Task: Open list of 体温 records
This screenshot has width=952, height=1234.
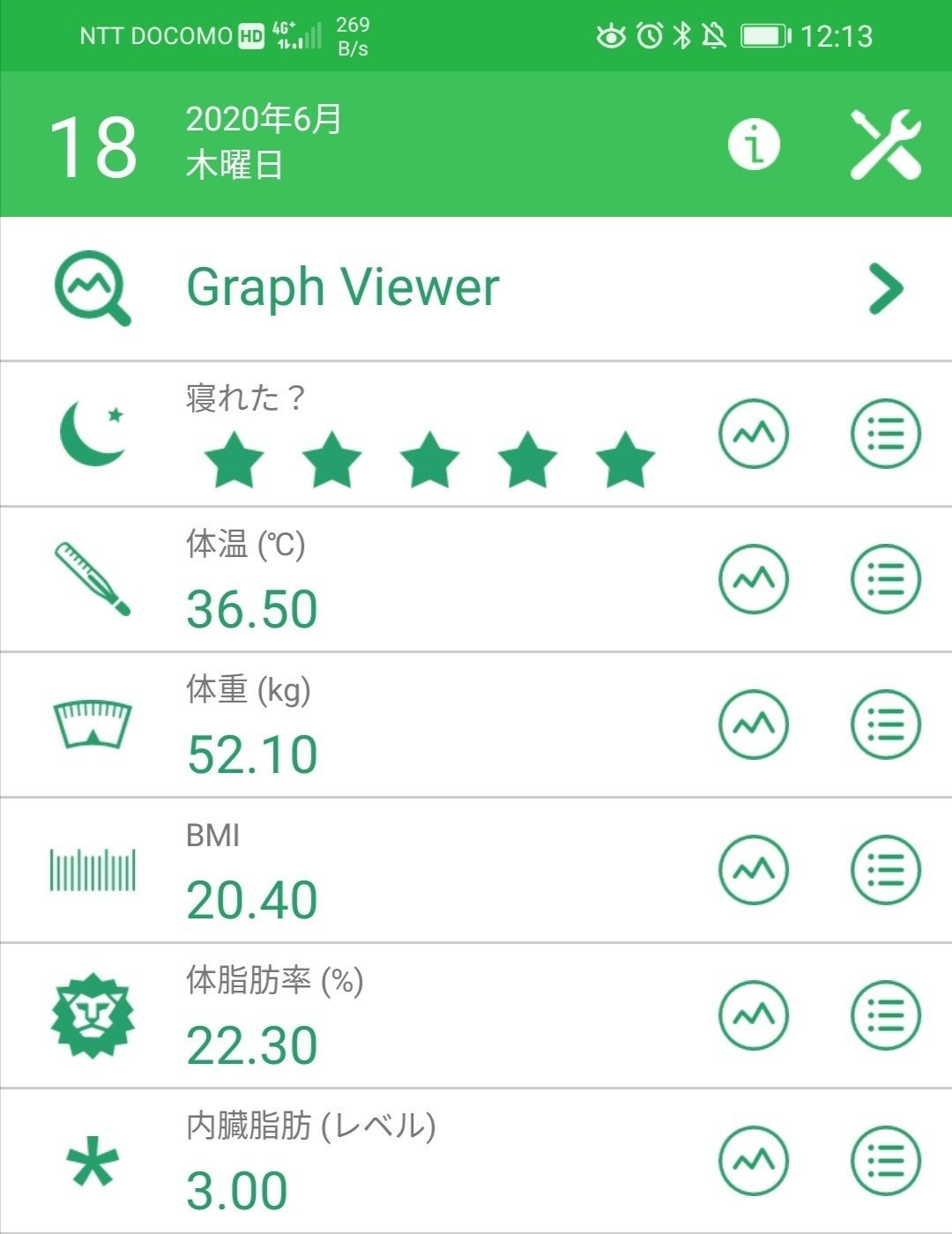Action: coord(885,579)
